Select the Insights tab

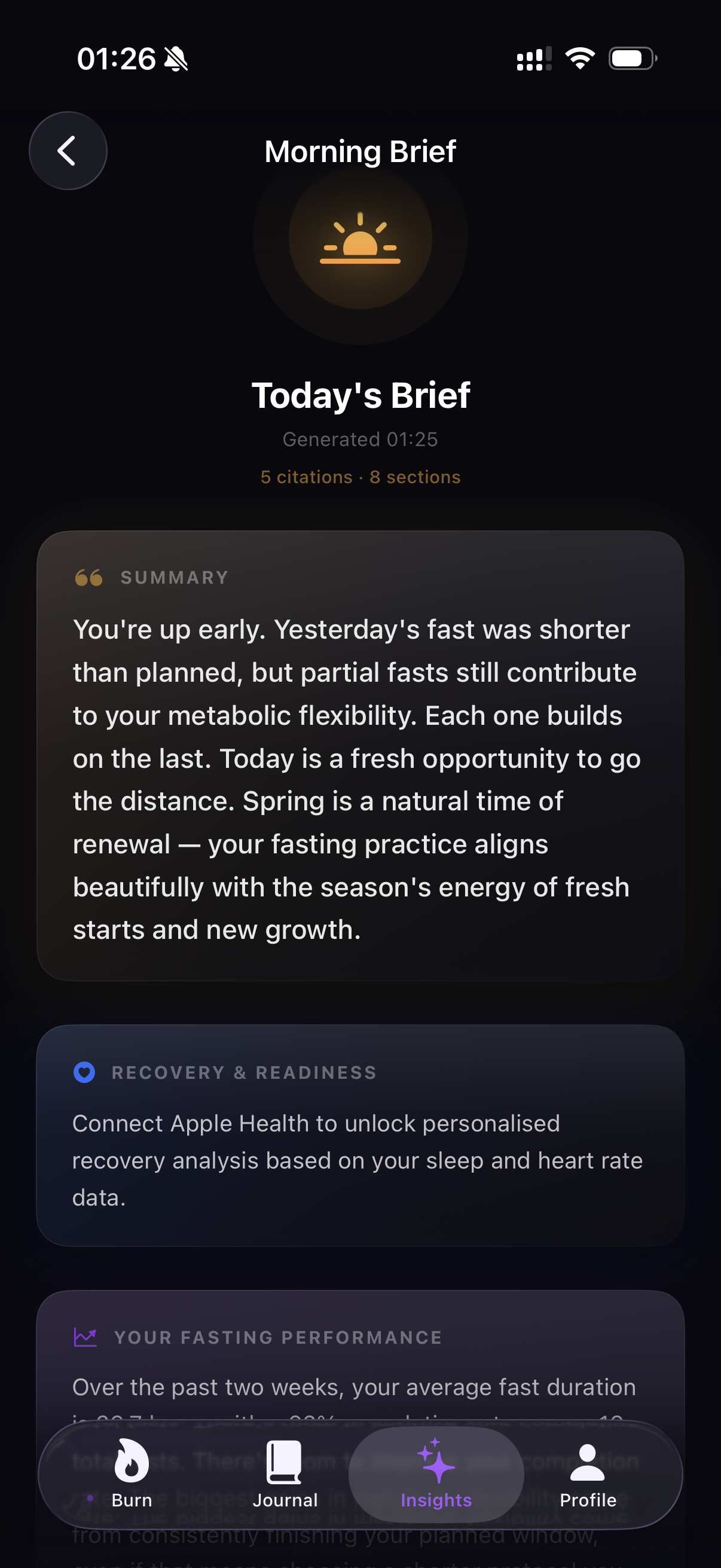pyautogui.click(x=436, y=1474)
